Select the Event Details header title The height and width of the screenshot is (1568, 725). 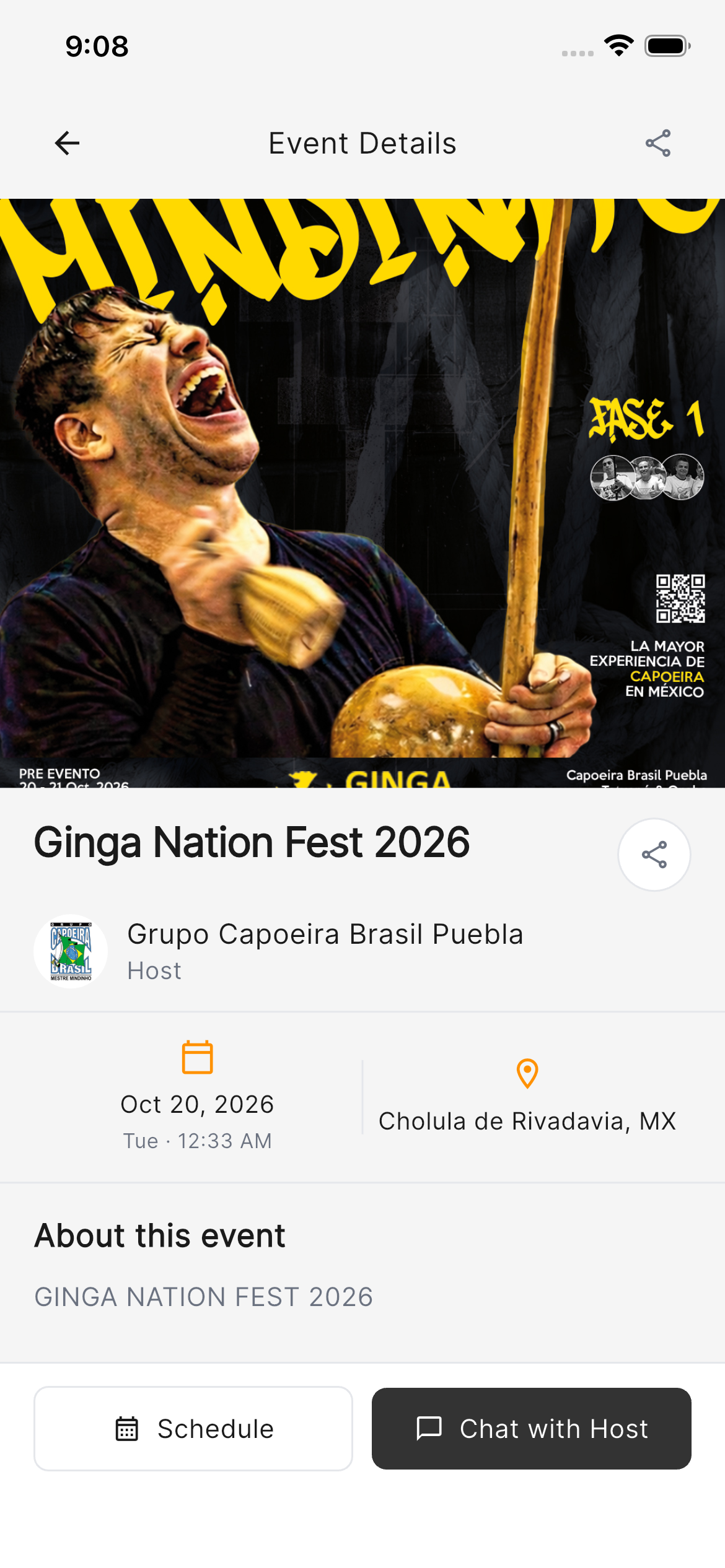coord(362,142)
